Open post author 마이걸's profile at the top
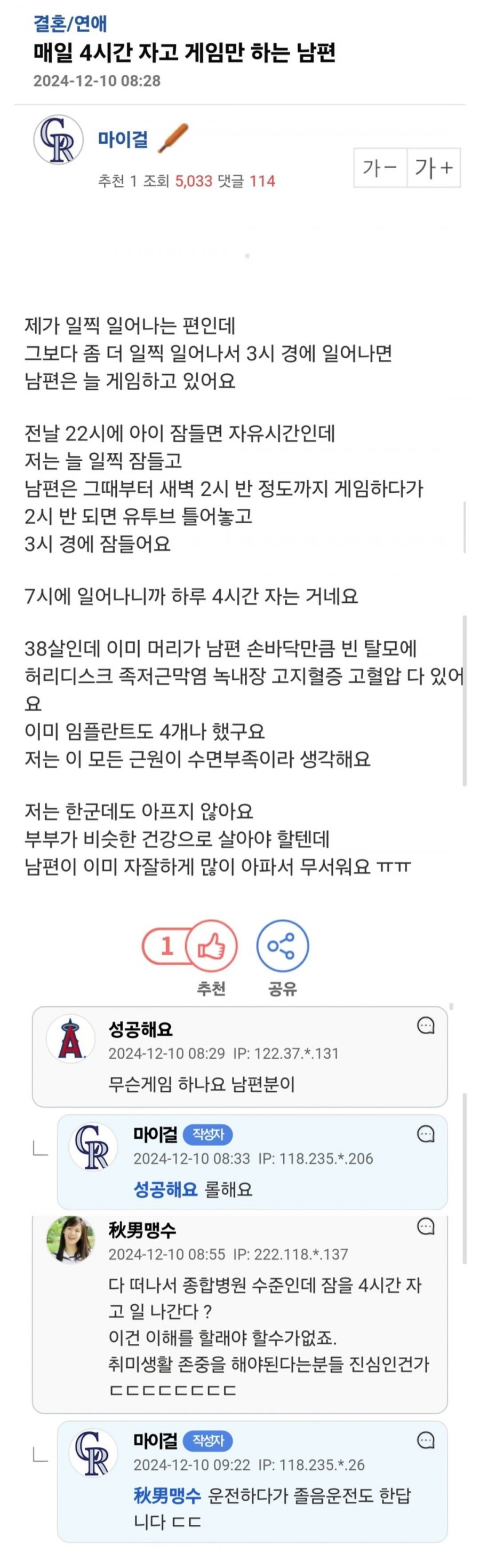This screenshot has height=1568, width=480. click(x=123, y=139)
